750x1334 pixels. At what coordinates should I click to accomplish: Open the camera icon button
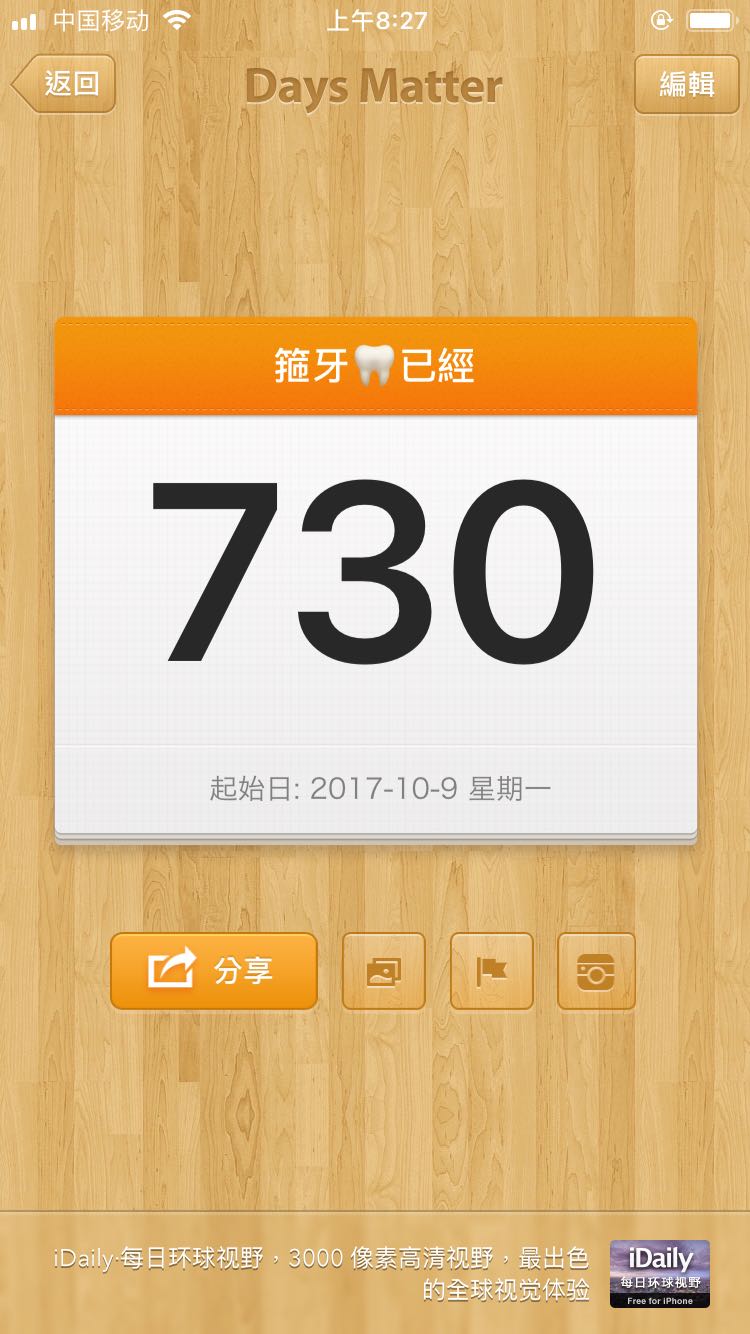[x=596, y=971]
